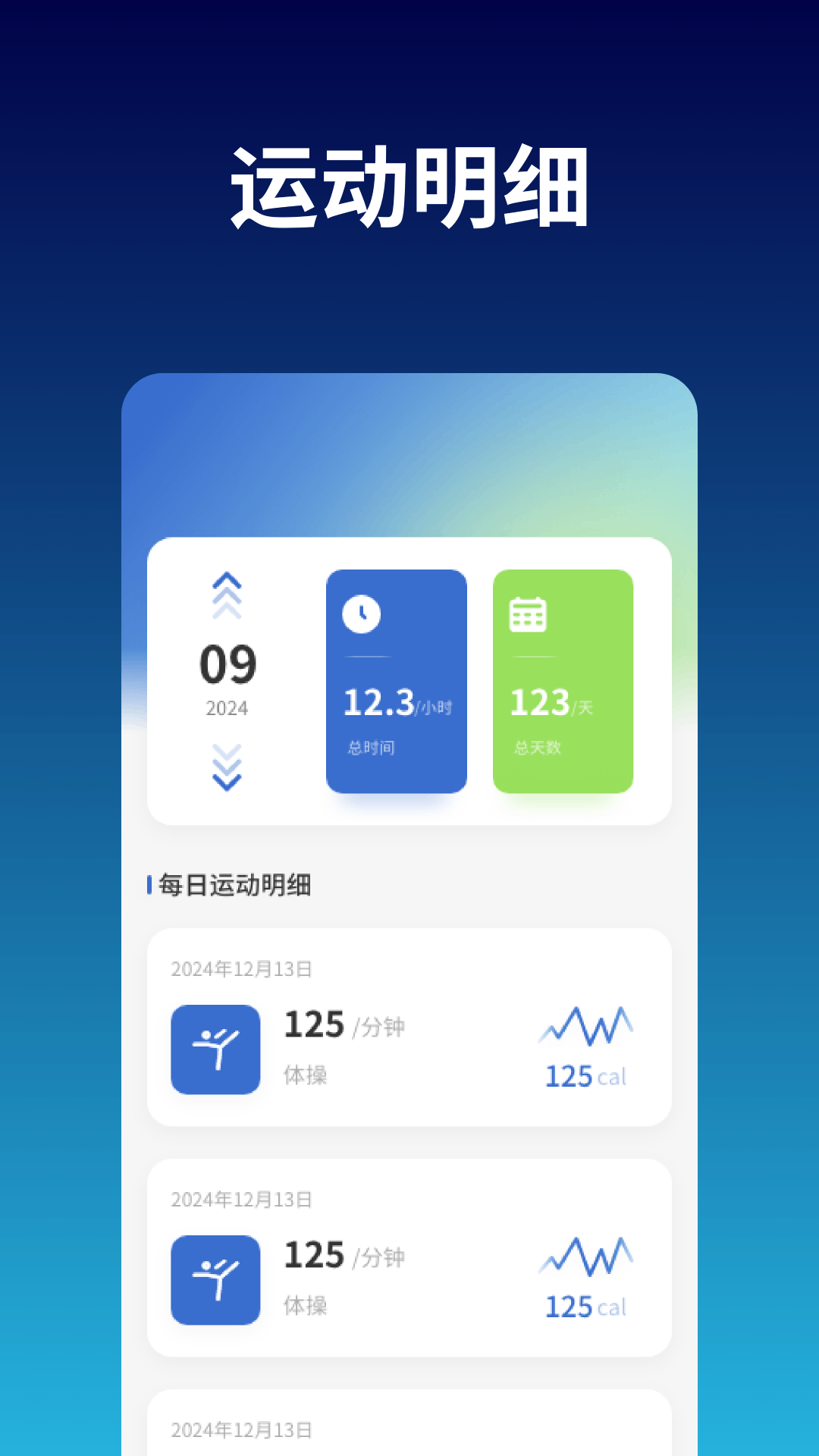
Task: Toggle the year label 2024
Action: (225, 708)
